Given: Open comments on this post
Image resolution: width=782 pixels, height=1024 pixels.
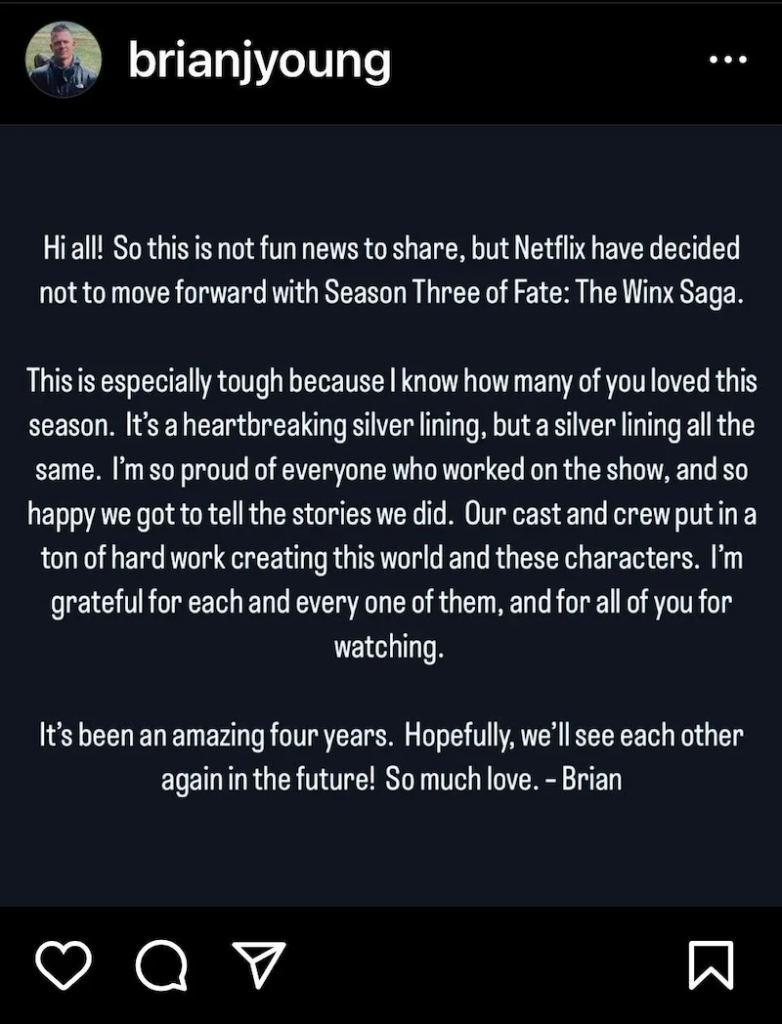Looking at the screenshot, I should [x=161, y=965].
